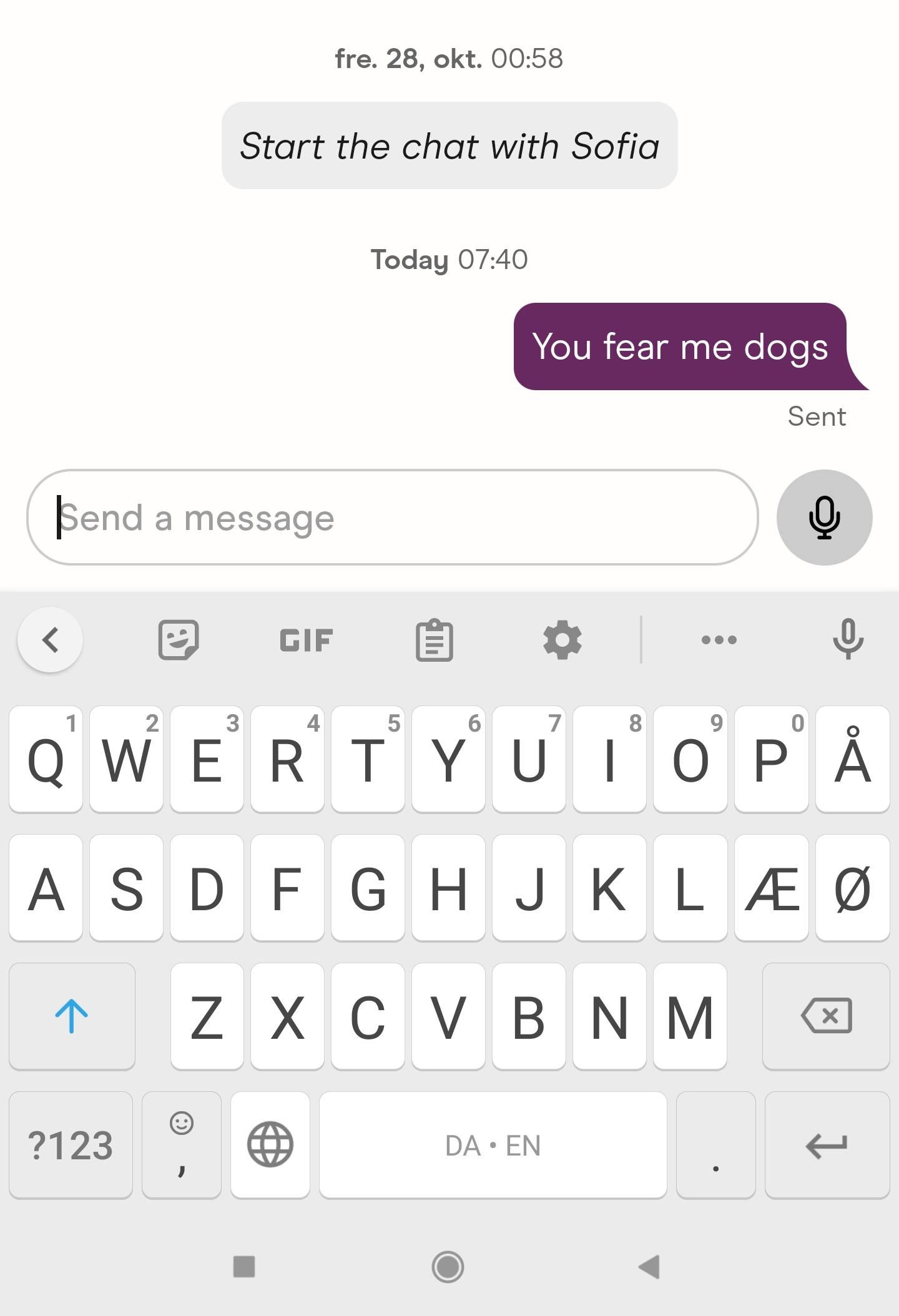
Task: Collapse the keyboard toolbar with the arrow
Action: coord(50,640)
